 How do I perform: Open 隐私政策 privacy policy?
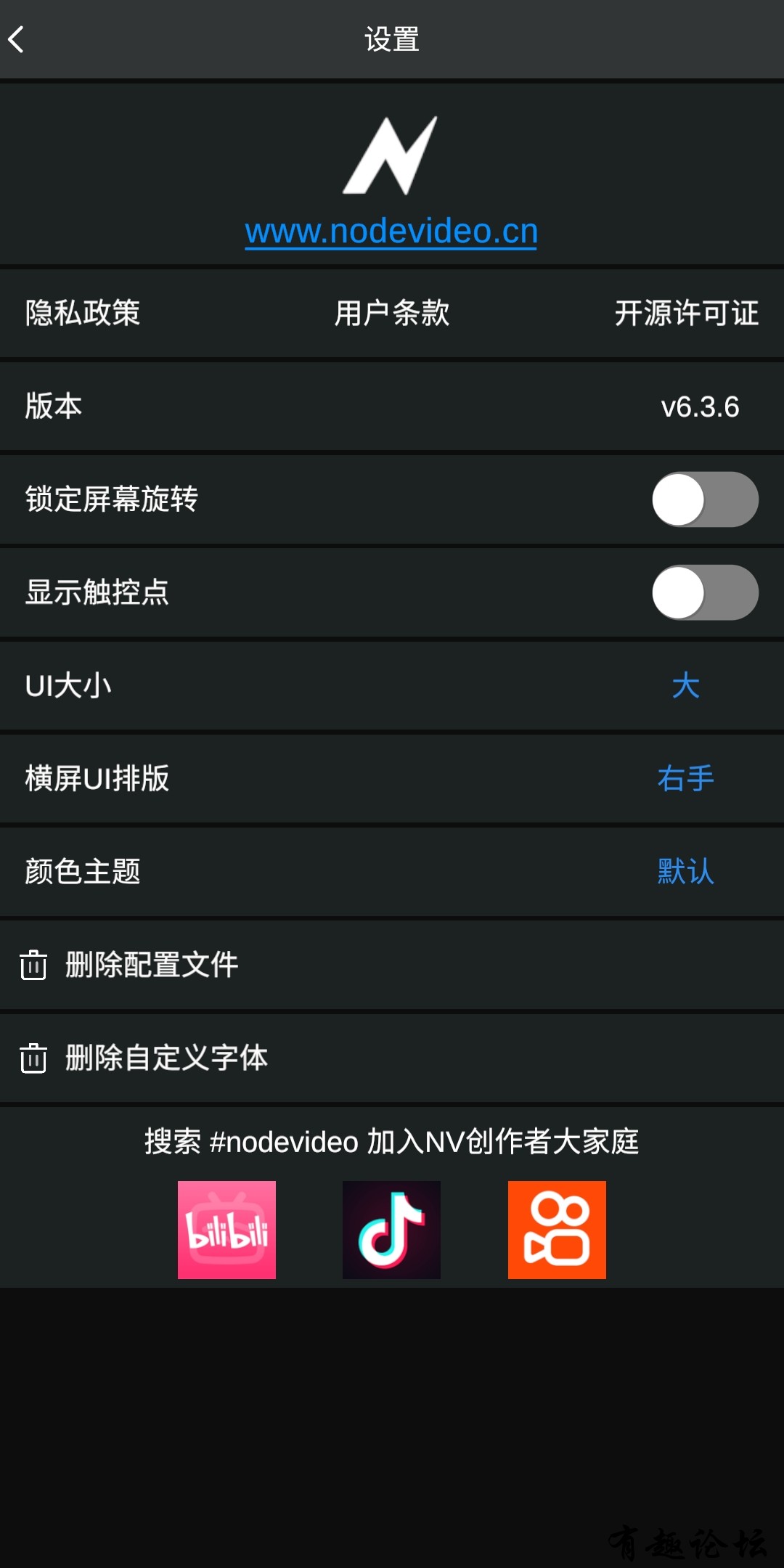(83, 313)
